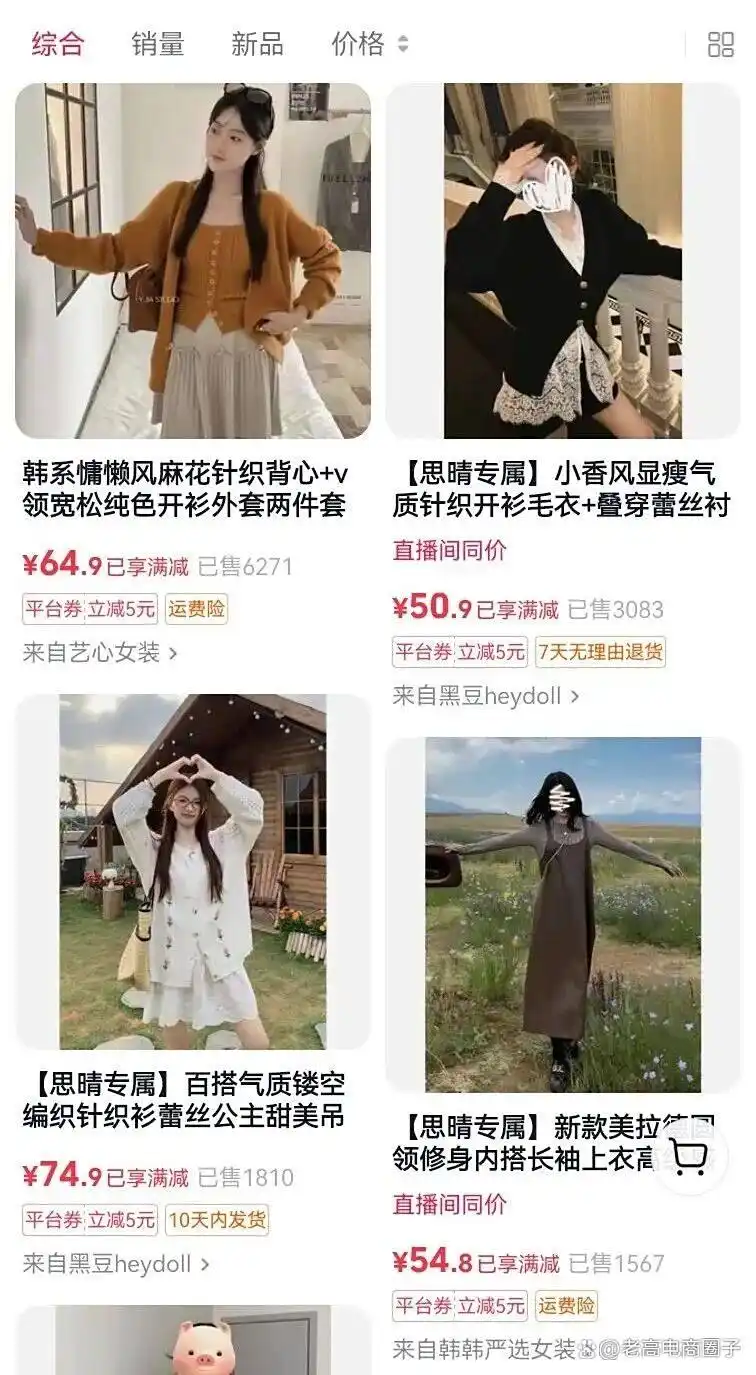Tap the 价格 sort arrows
756x1375 pixels.
tap(404, 44)
